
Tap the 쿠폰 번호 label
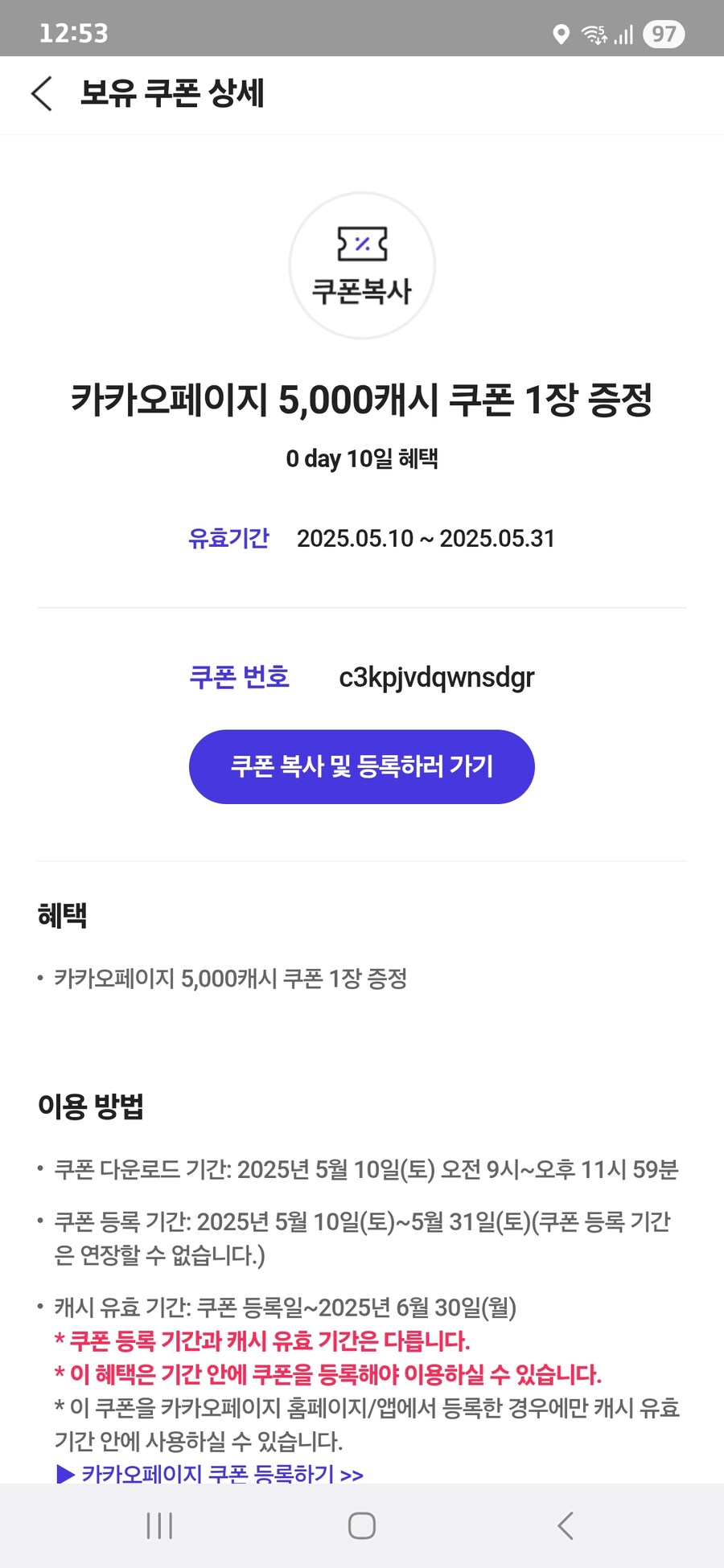240,678
